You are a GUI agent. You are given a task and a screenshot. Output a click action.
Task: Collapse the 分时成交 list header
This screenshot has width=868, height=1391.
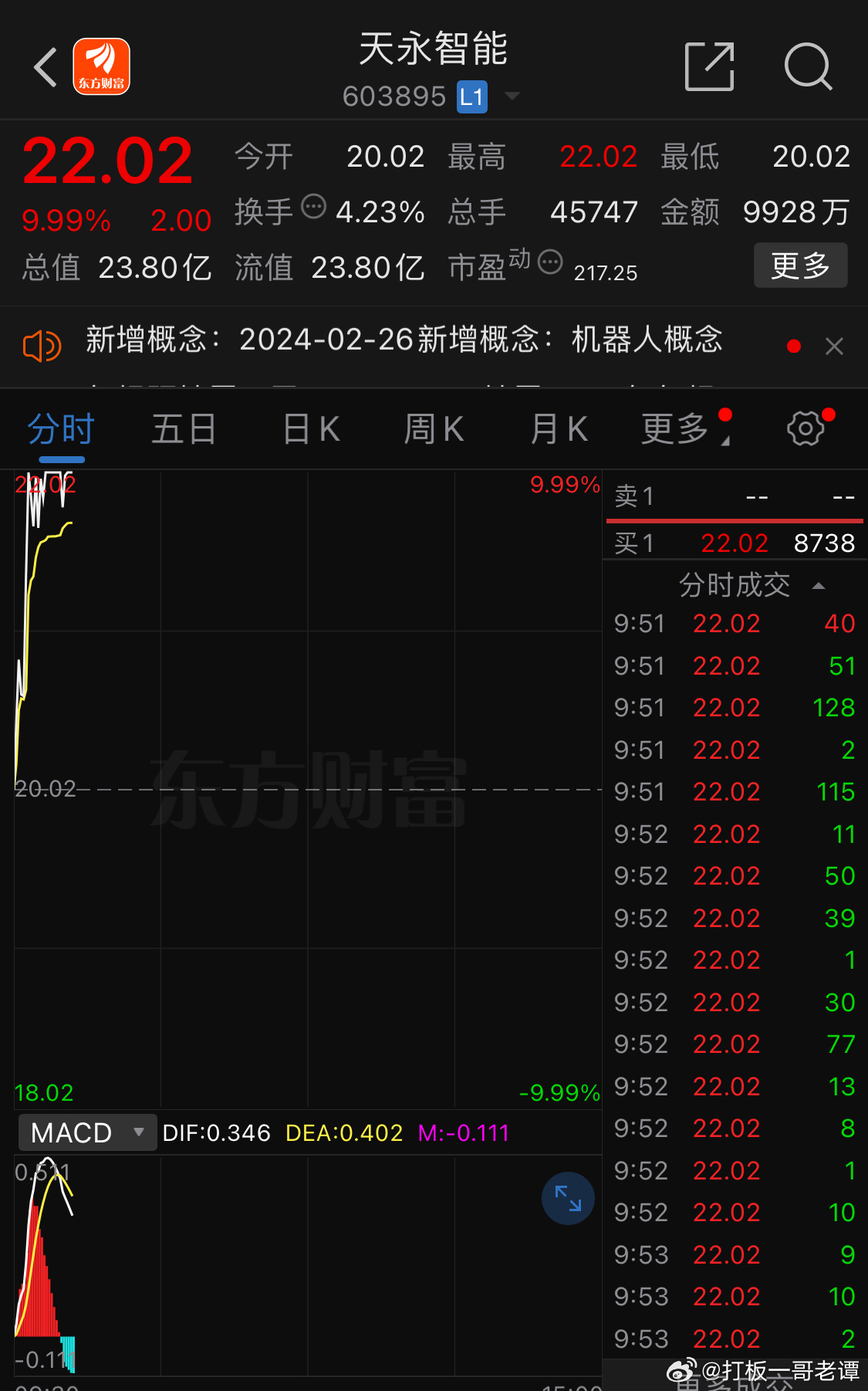point(818,586)
